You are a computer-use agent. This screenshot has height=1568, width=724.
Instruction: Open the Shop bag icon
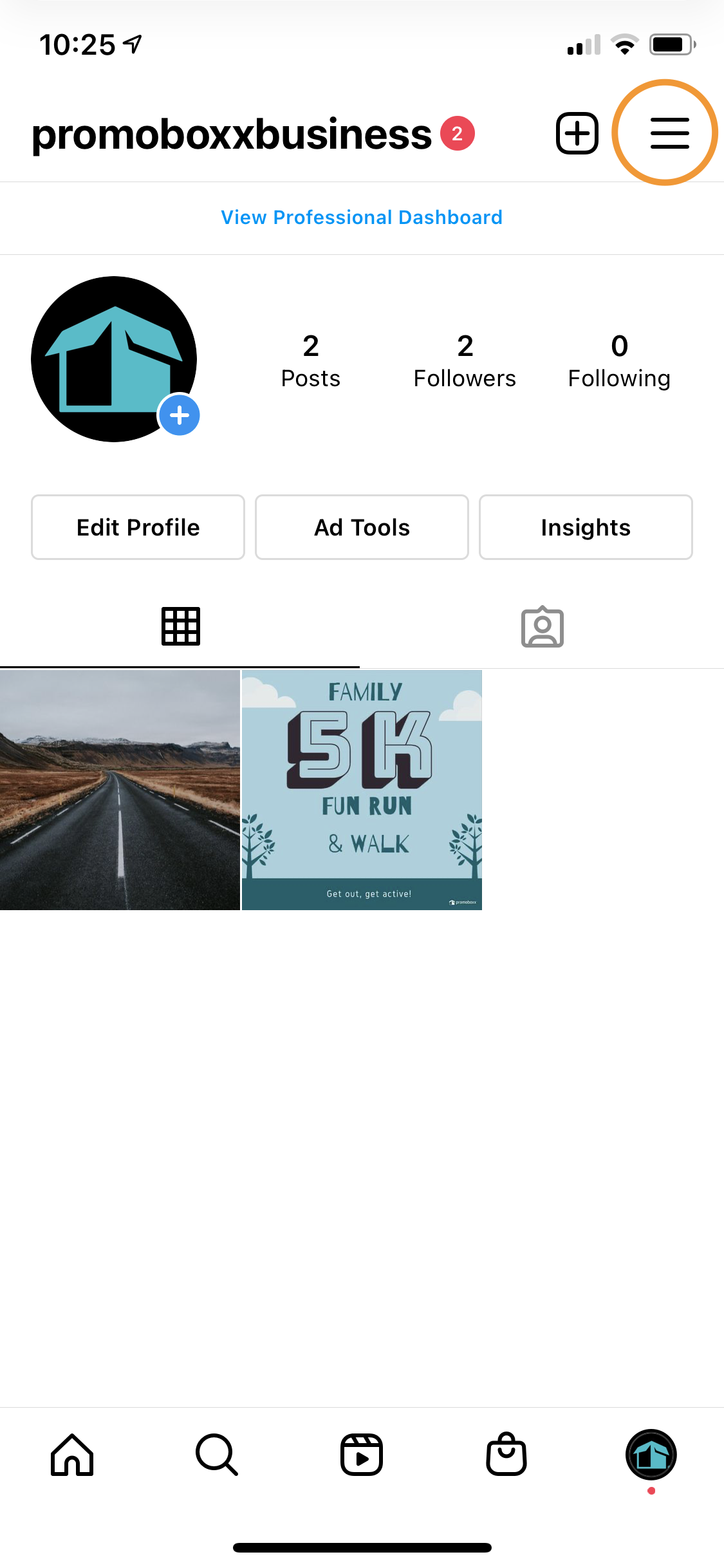506,1455
